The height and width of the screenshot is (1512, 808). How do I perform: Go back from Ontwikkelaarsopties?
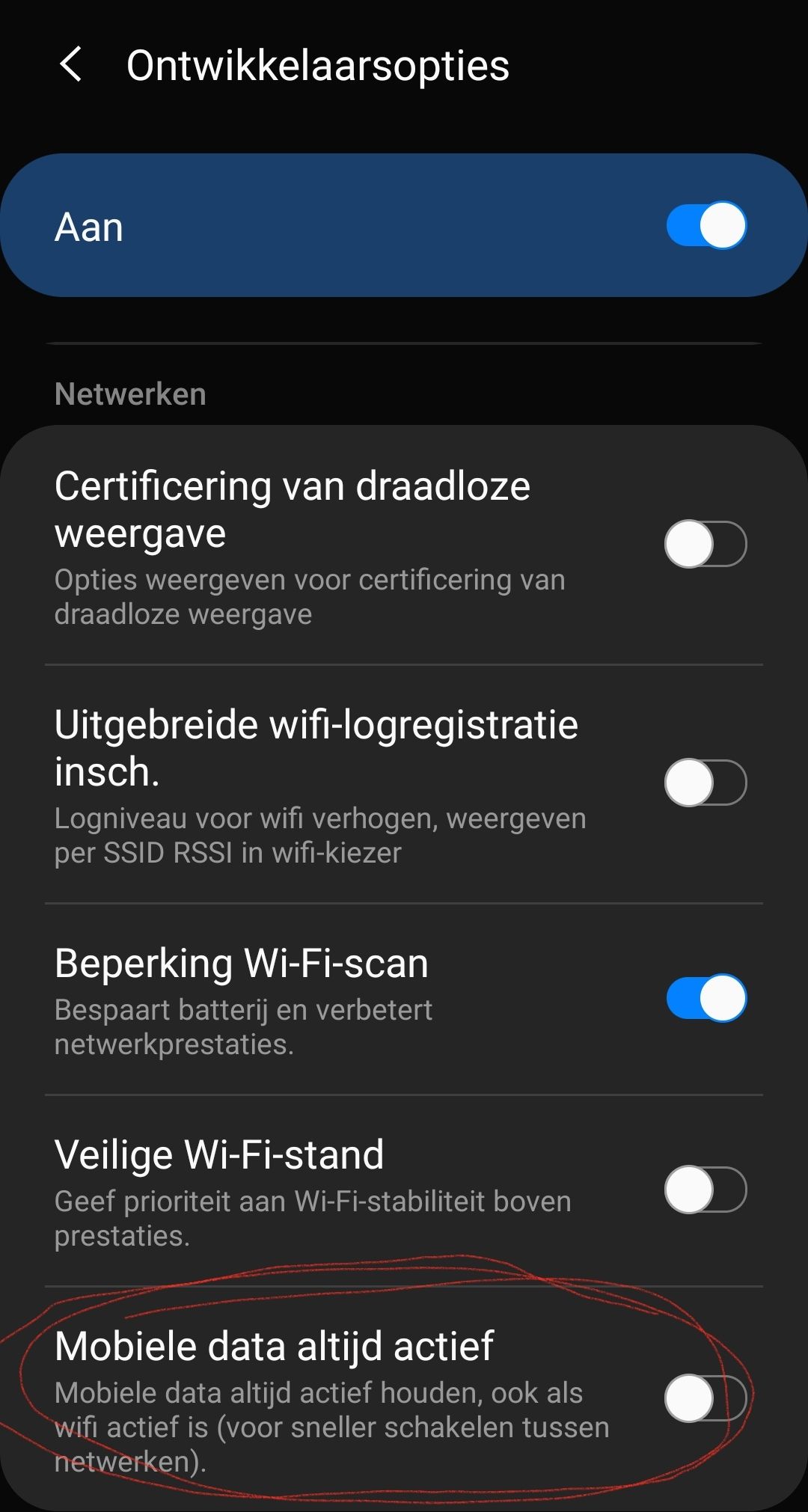[x=71, y=65]
